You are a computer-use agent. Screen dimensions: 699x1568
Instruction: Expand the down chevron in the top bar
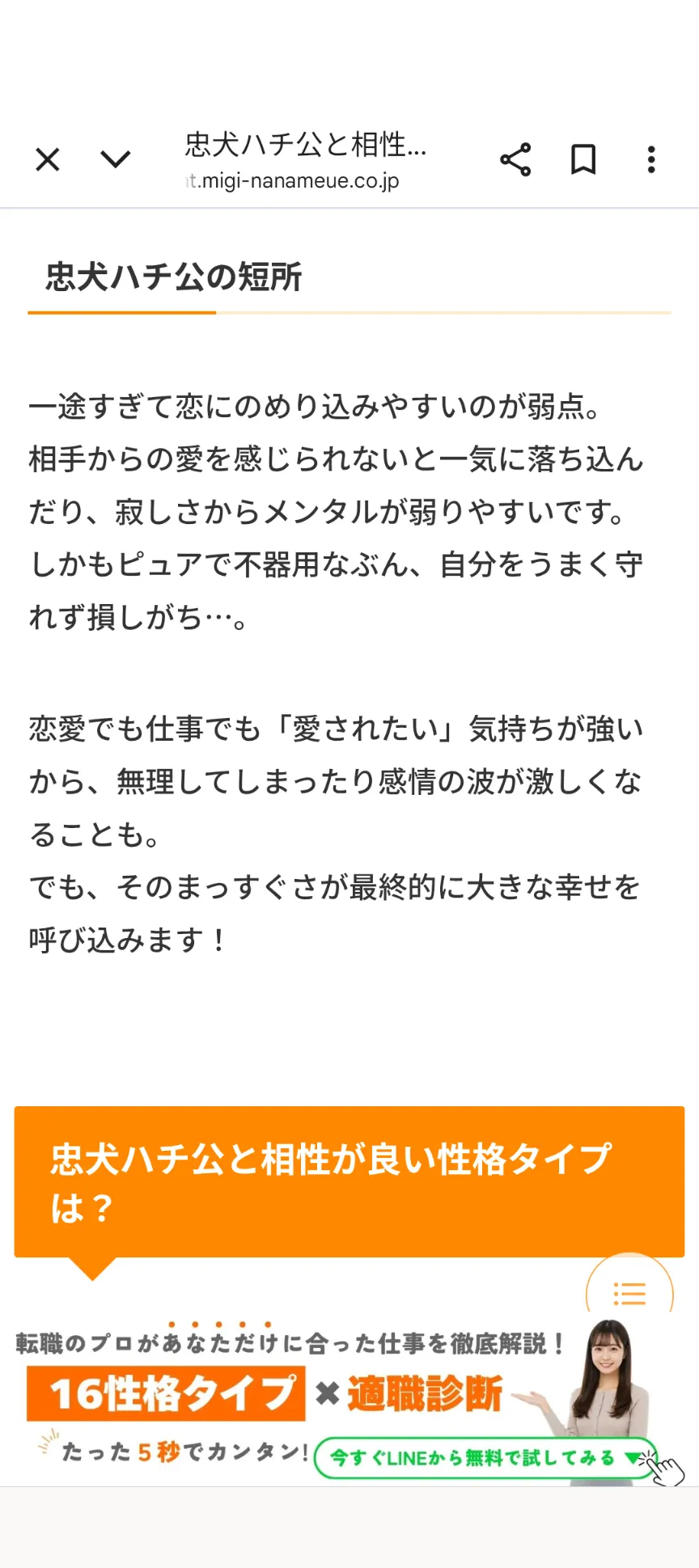[115, 159]
